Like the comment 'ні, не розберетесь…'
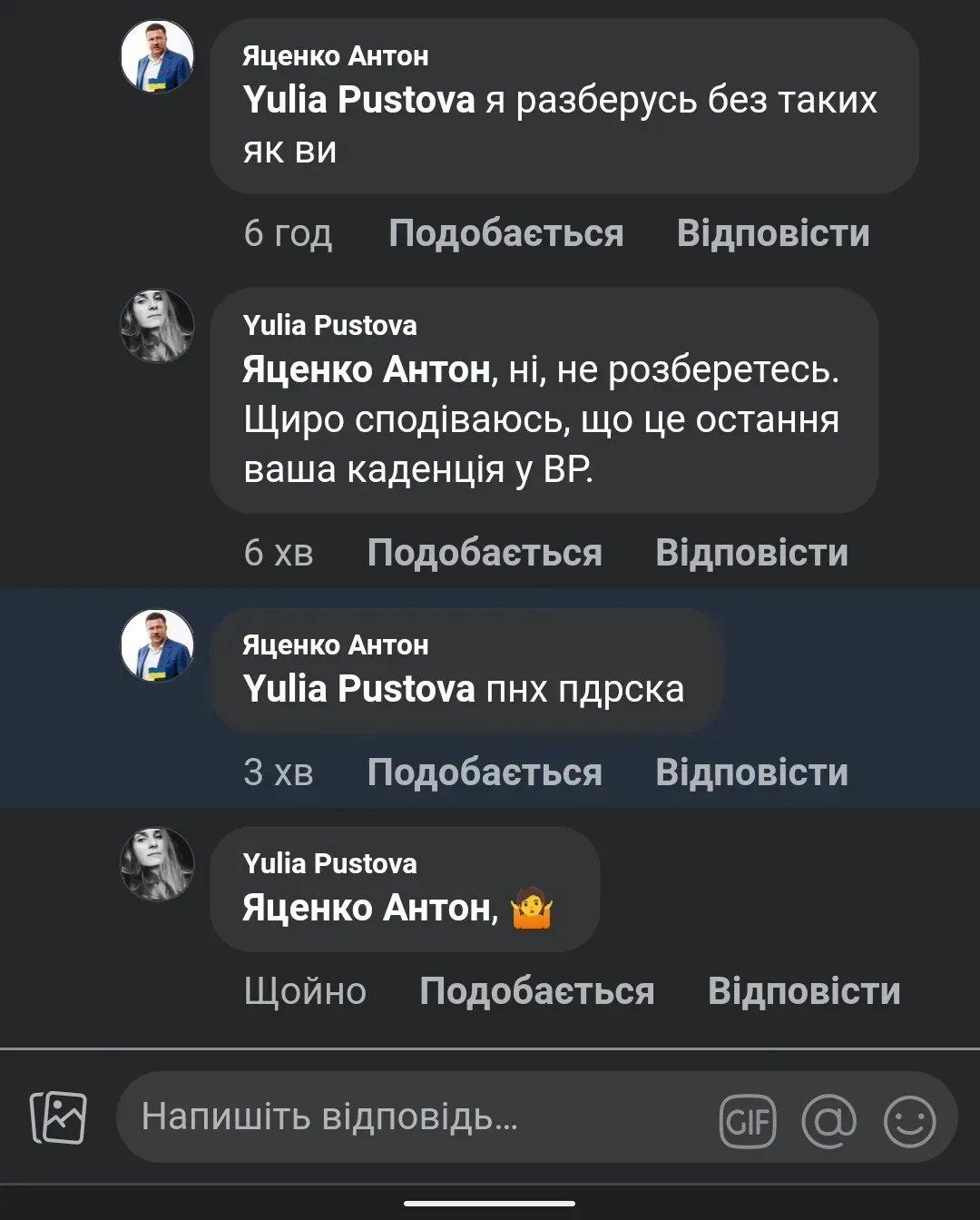 click(485, 554)
